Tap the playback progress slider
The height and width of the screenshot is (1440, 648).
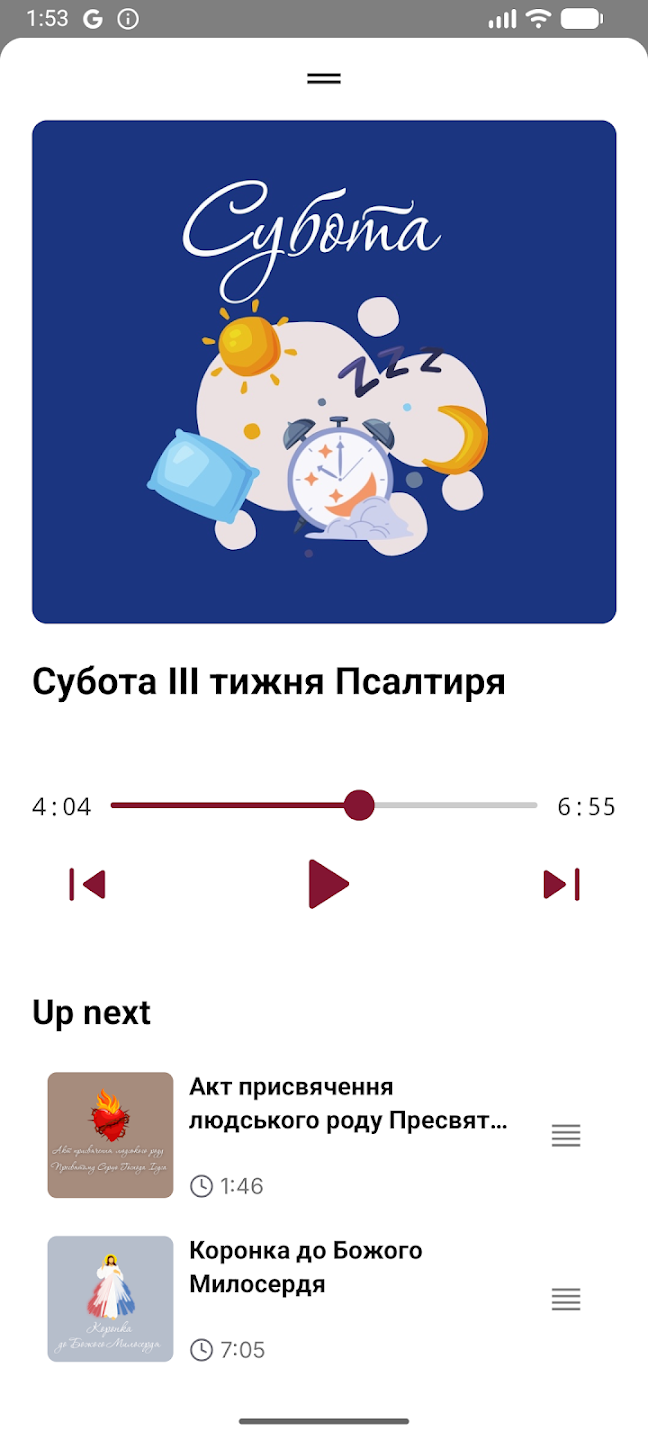click(324, 805)
